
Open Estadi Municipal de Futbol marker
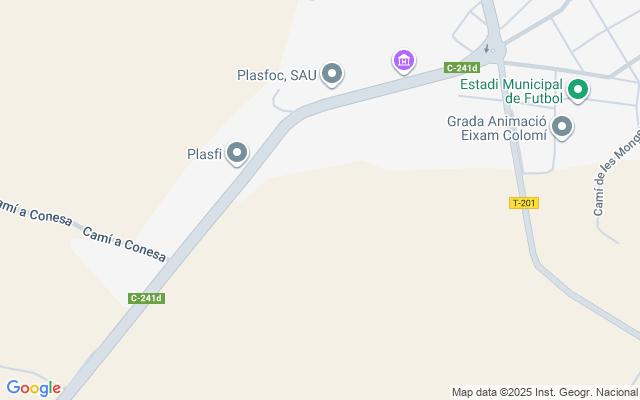tap(578, 90)
